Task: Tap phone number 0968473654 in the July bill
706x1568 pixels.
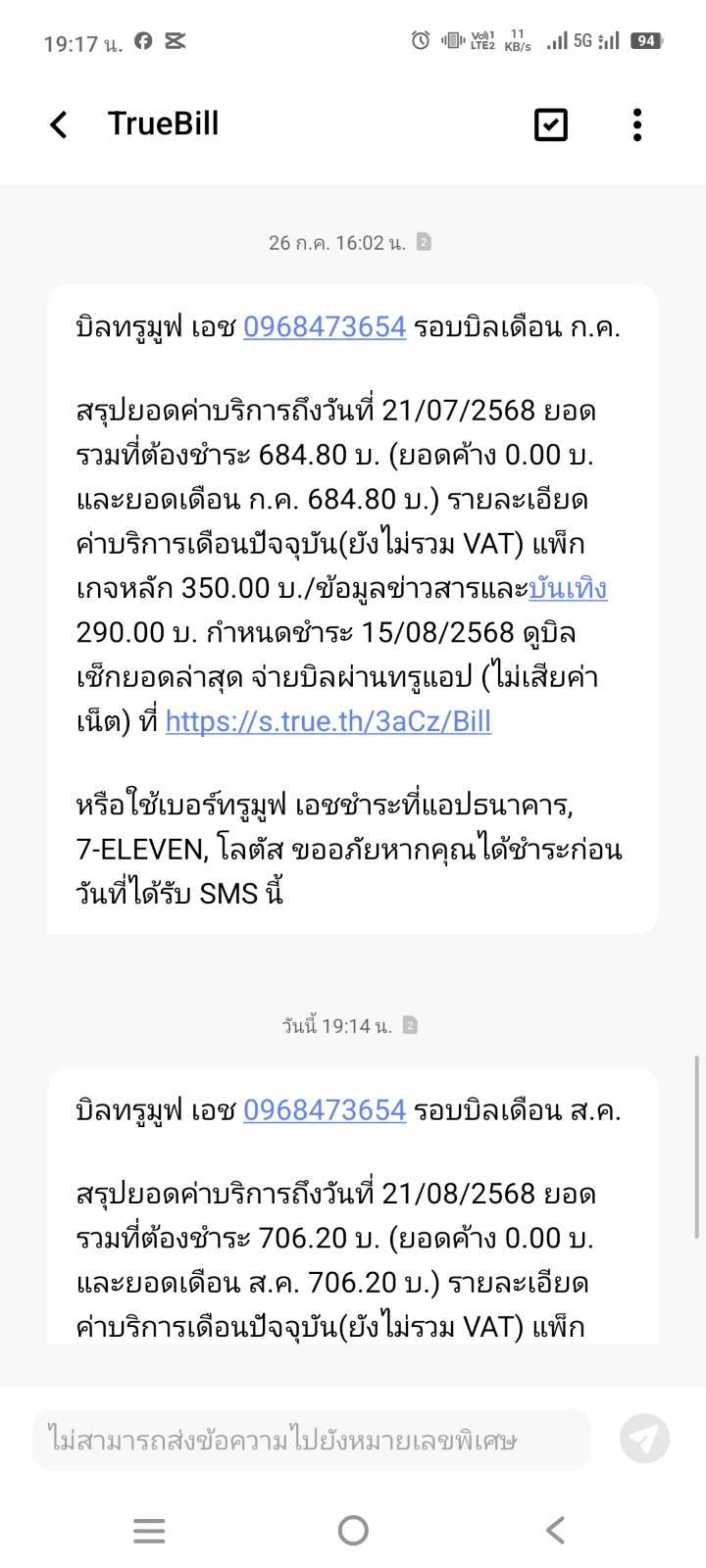Action: [x=325, y=326]
